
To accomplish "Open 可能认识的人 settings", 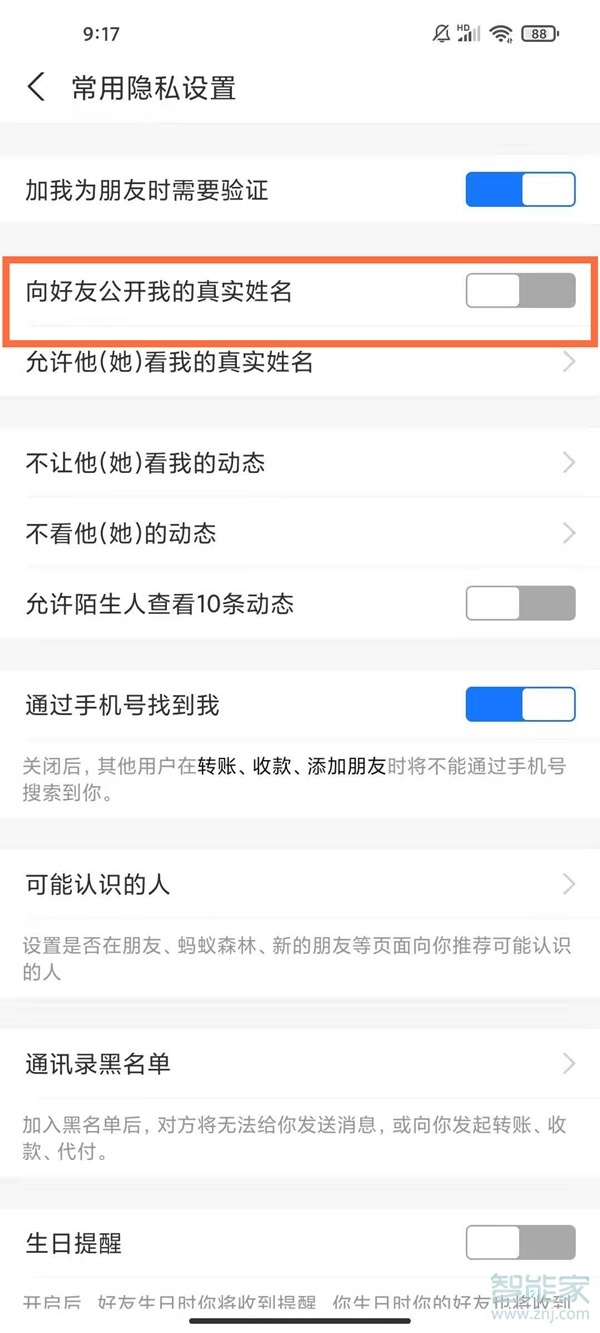I will click(x=300, y=884).
